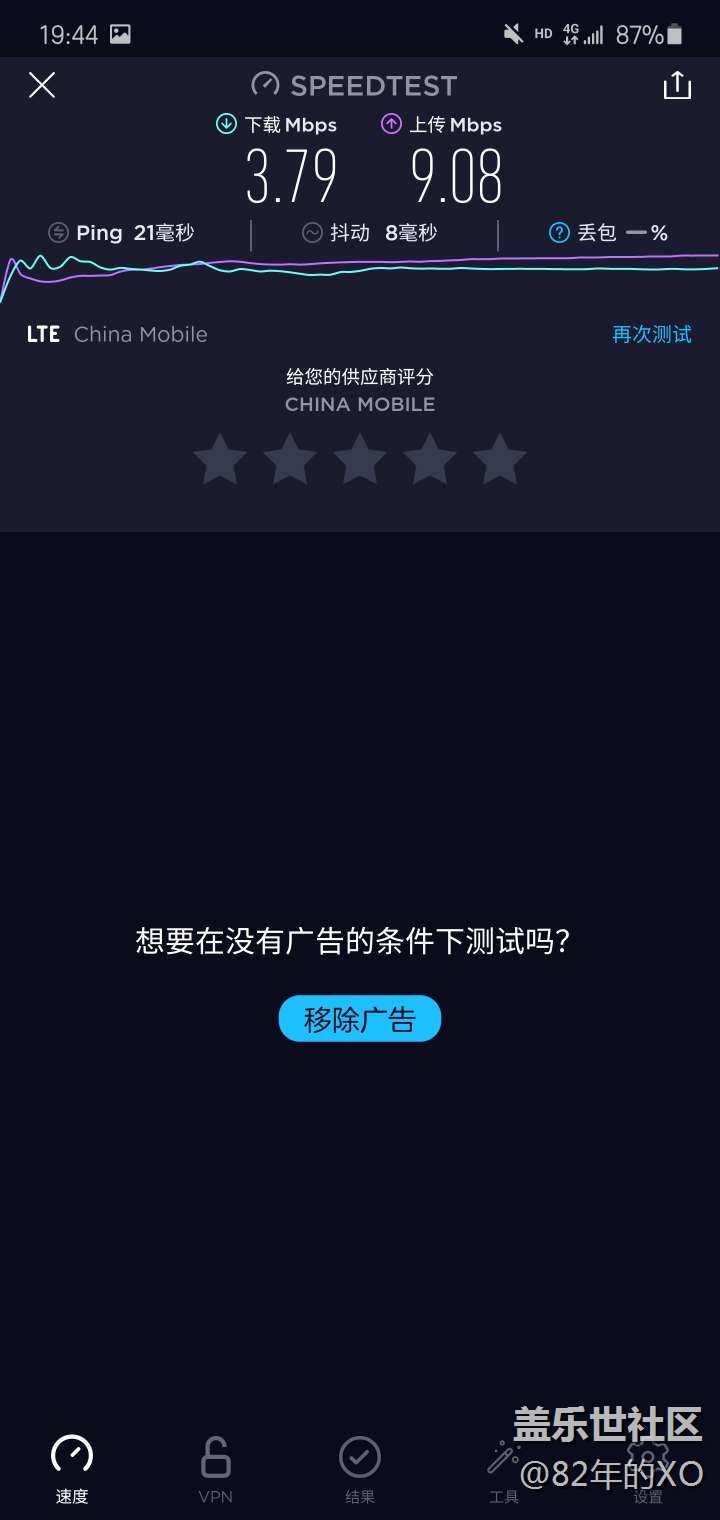
Task: Tap the 移除广告 button
Action: (x=359, y=1019)
